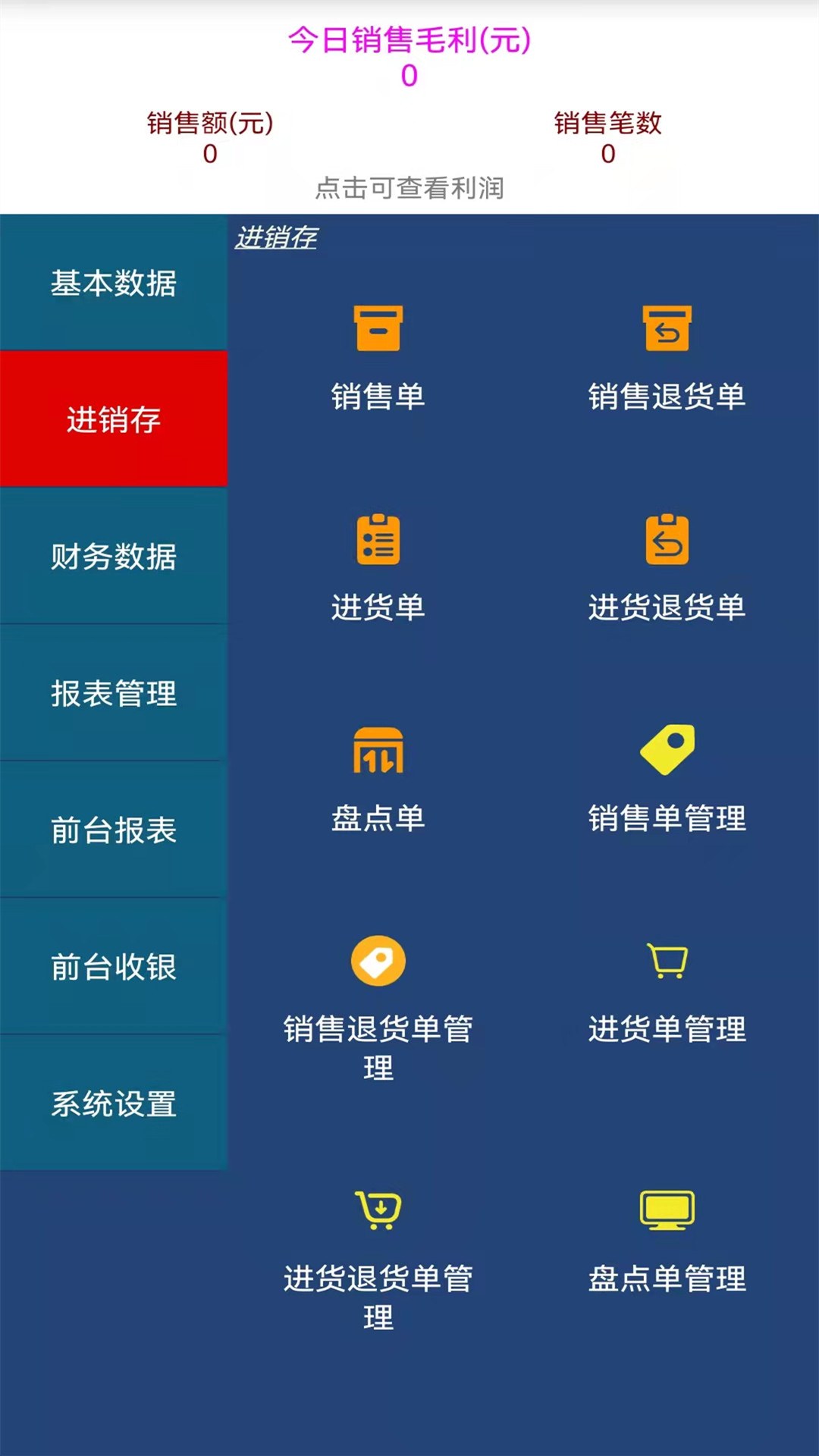The image size is (819, 1456).
Task: View 盘点单管理
Action: [x=667, y=1241]
